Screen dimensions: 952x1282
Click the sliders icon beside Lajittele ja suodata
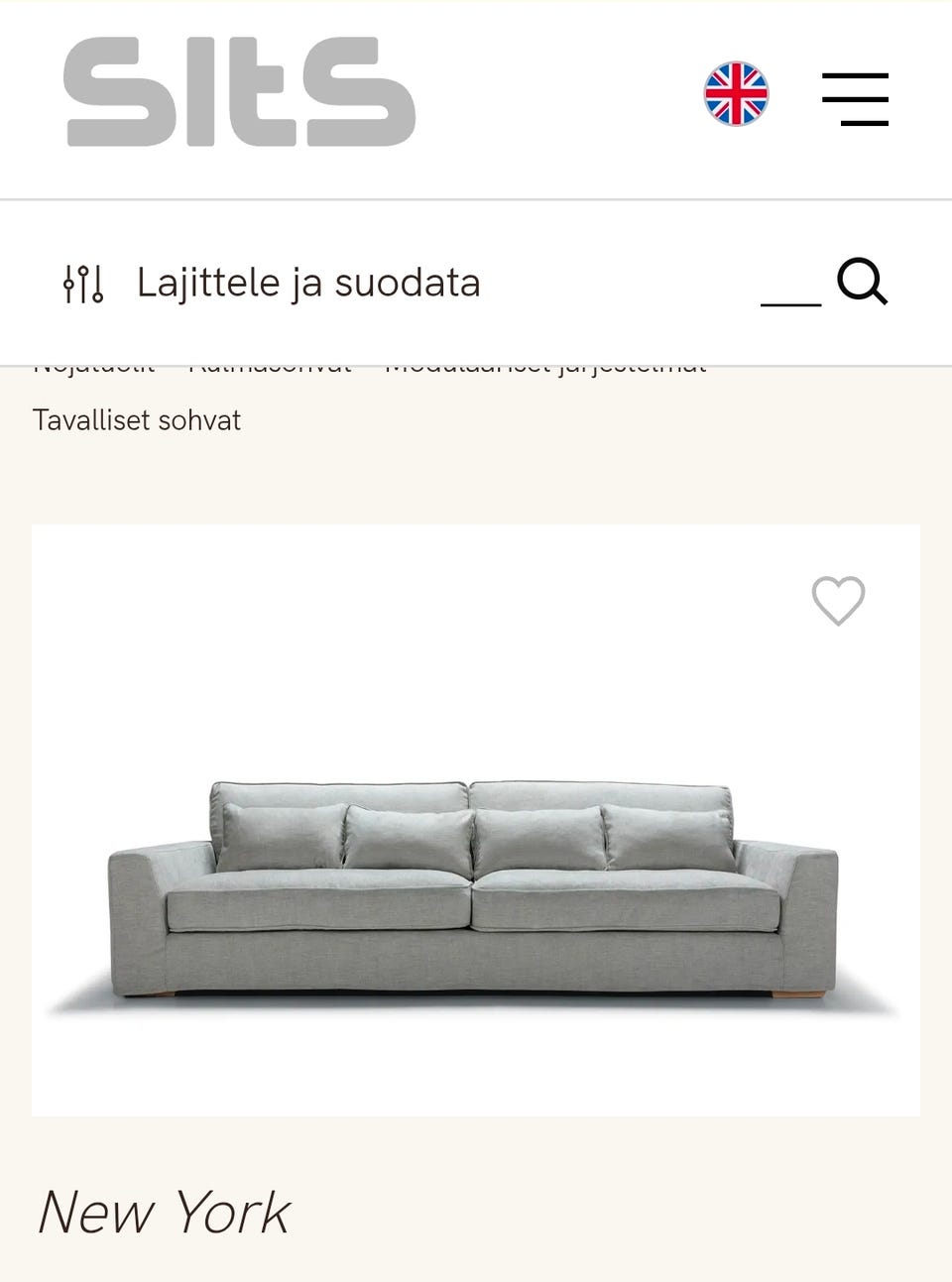click(83, 283)
